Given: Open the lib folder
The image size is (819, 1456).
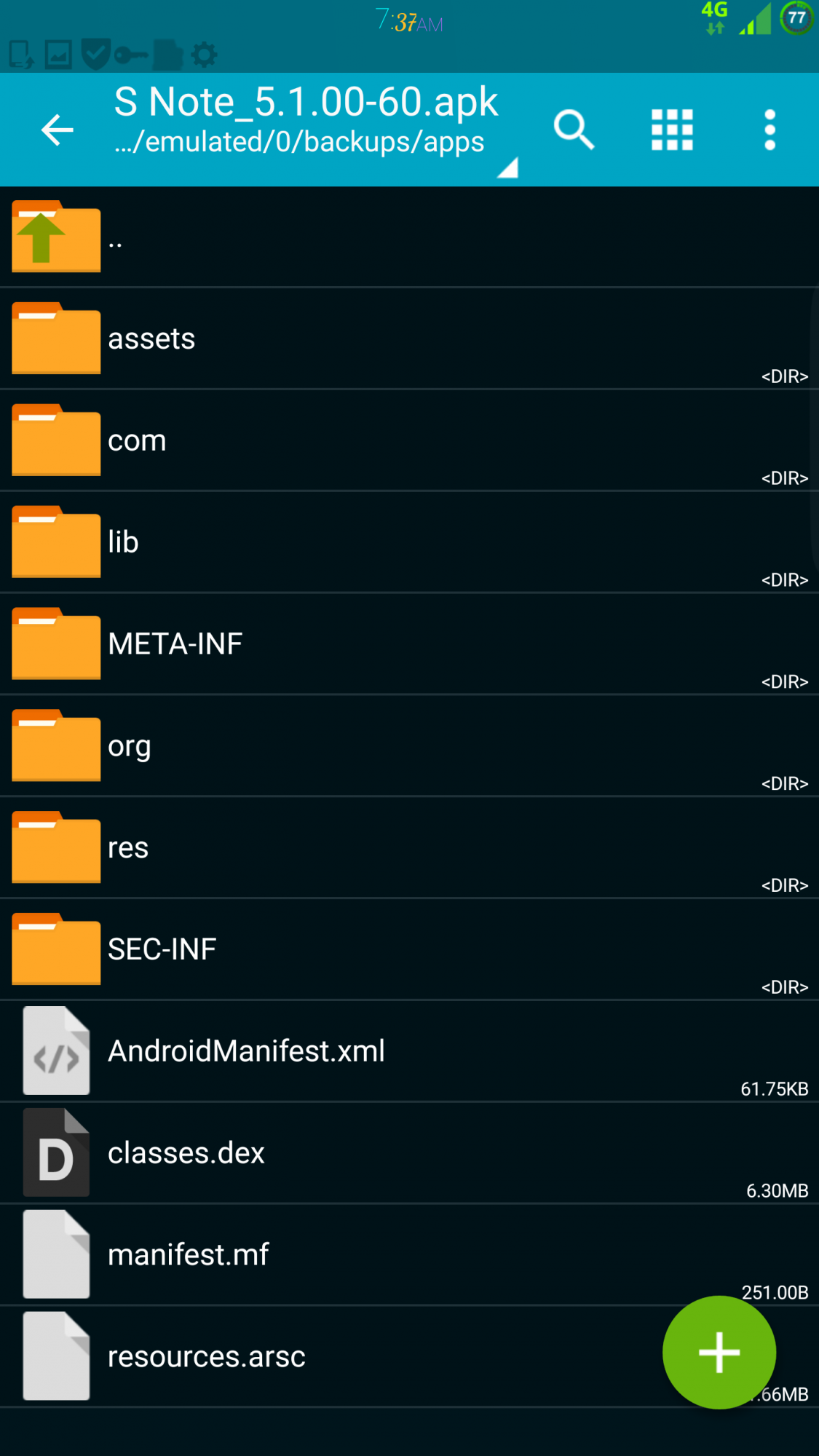Looking at the screenshot, I should pos(291,542).
